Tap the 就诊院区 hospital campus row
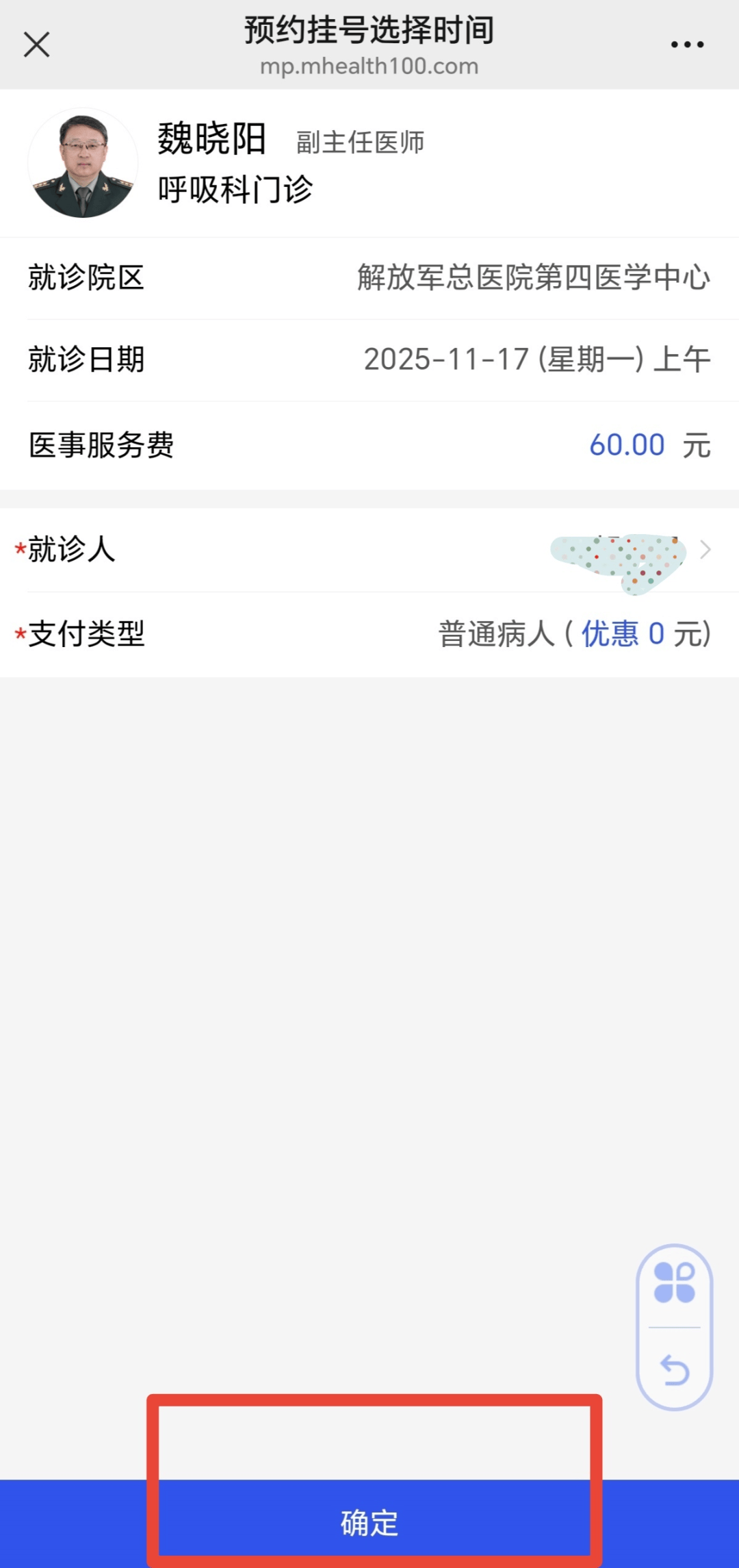The height and width of the screenshot is (1568, 739). coord(369,278)
